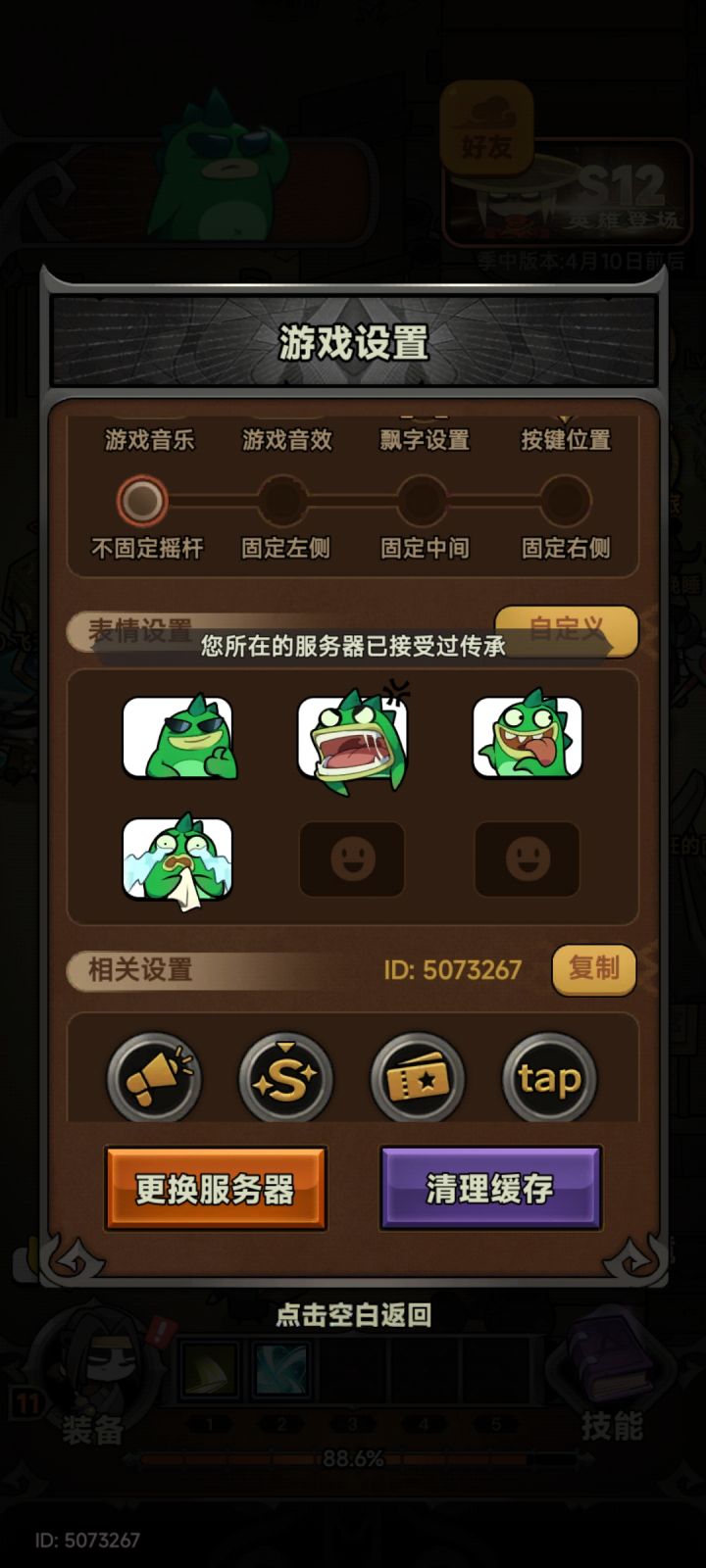
Task: Open the video ticket icon
Action: [x=417, y=1078]
